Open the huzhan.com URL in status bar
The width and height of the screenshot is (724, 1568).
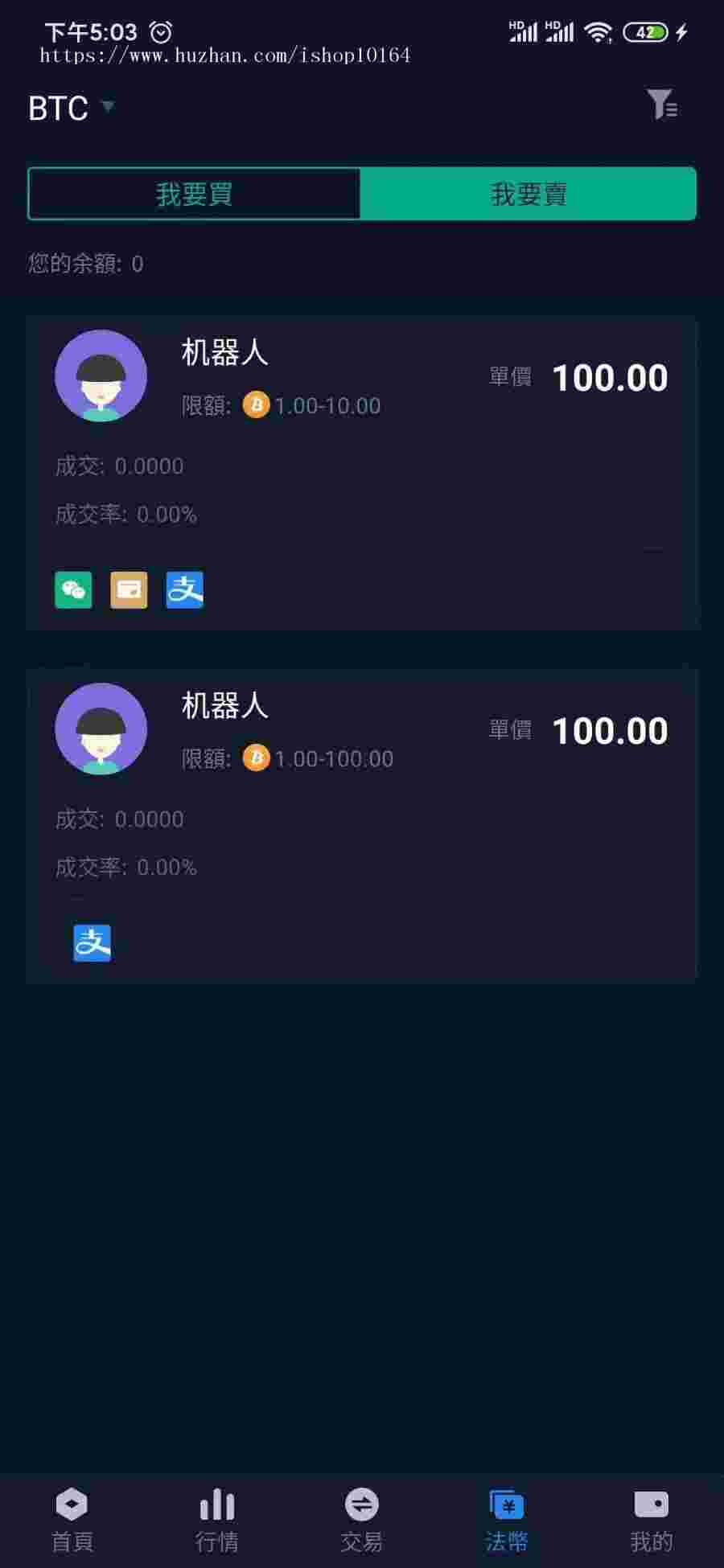[224, 55]
